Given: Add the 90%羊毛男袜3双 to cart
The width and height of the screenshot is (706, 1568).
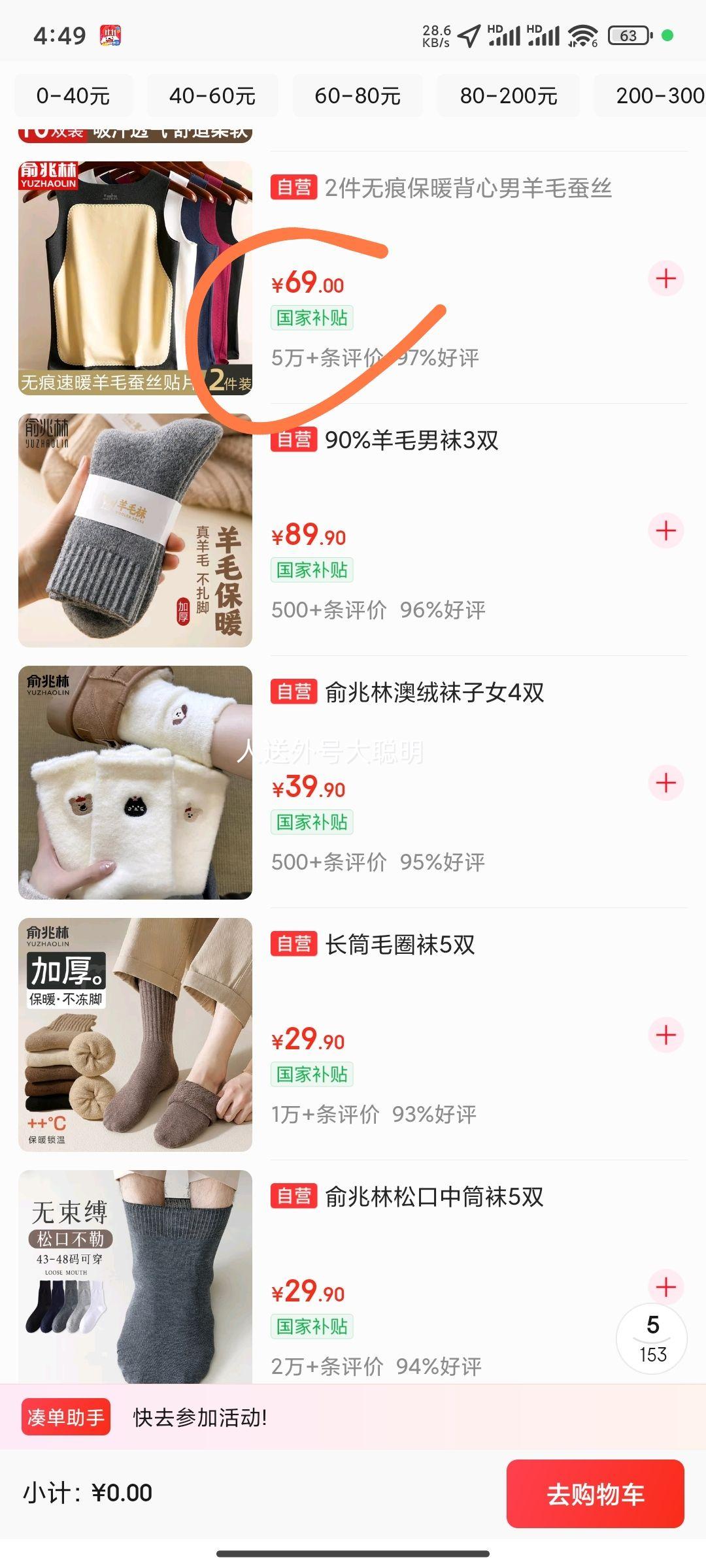Looking at the screenshot, I should click(x=666, y=531).
